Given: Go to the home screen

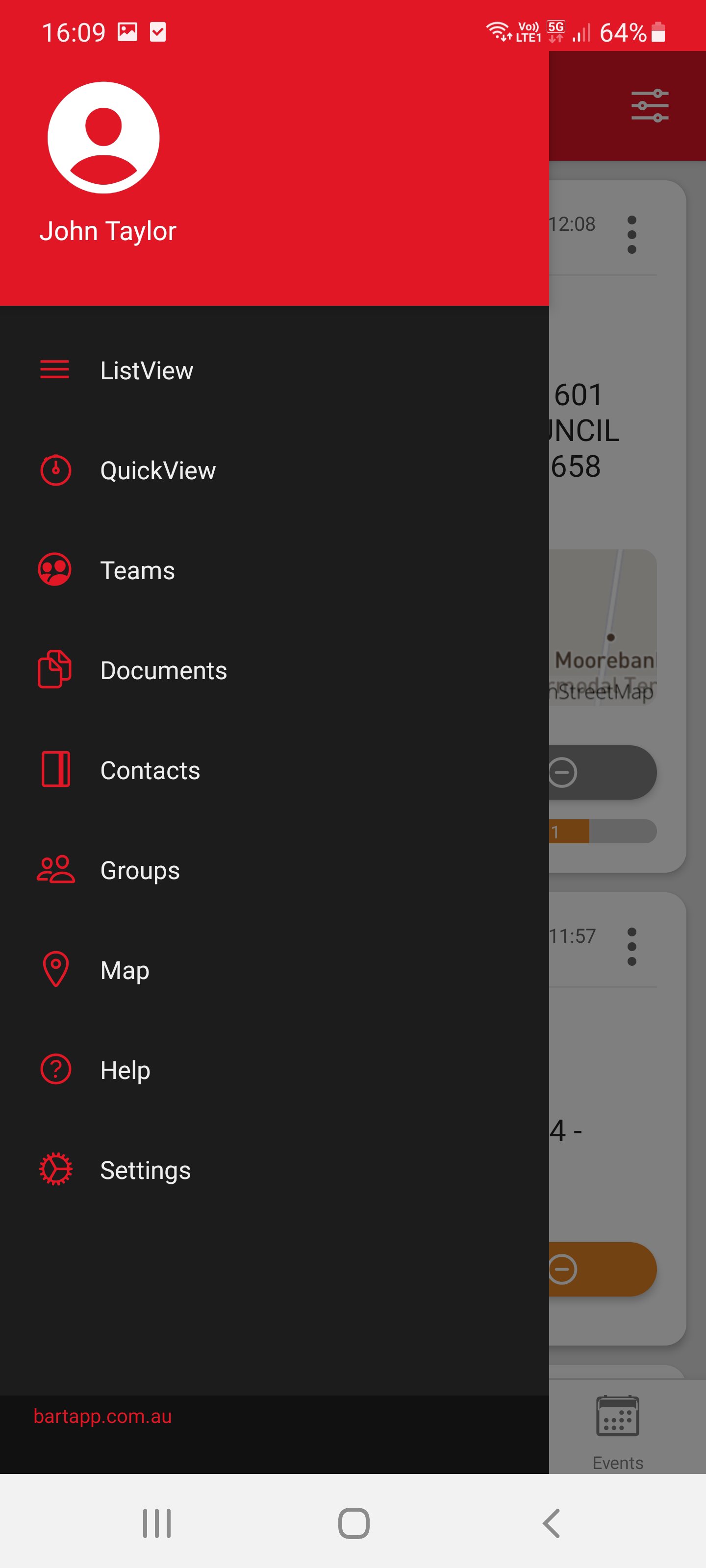Looking at the screenshot, I should 353,1523.
